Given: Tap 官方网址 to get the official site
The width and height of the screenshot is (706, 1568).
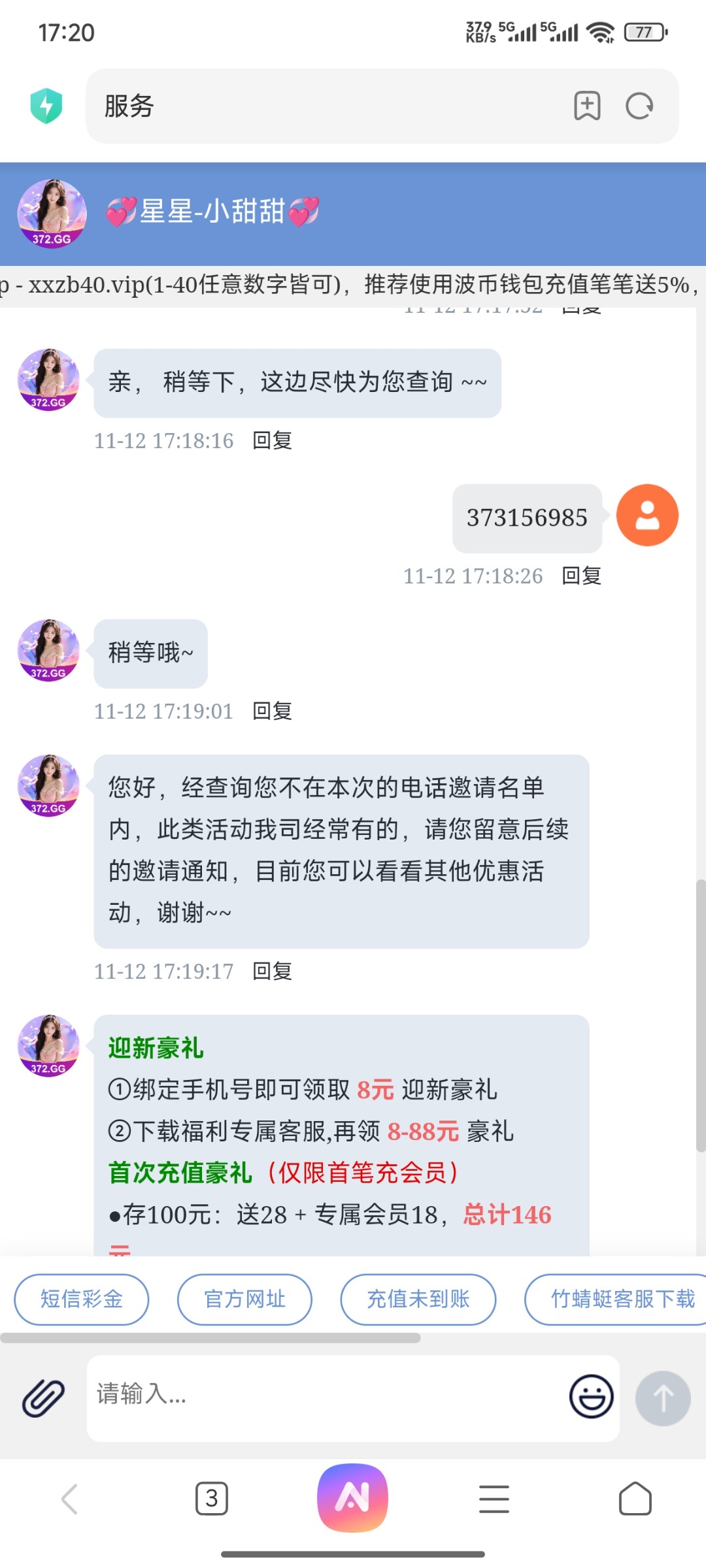Looking at the screenshot, I should click(244, 1299).
